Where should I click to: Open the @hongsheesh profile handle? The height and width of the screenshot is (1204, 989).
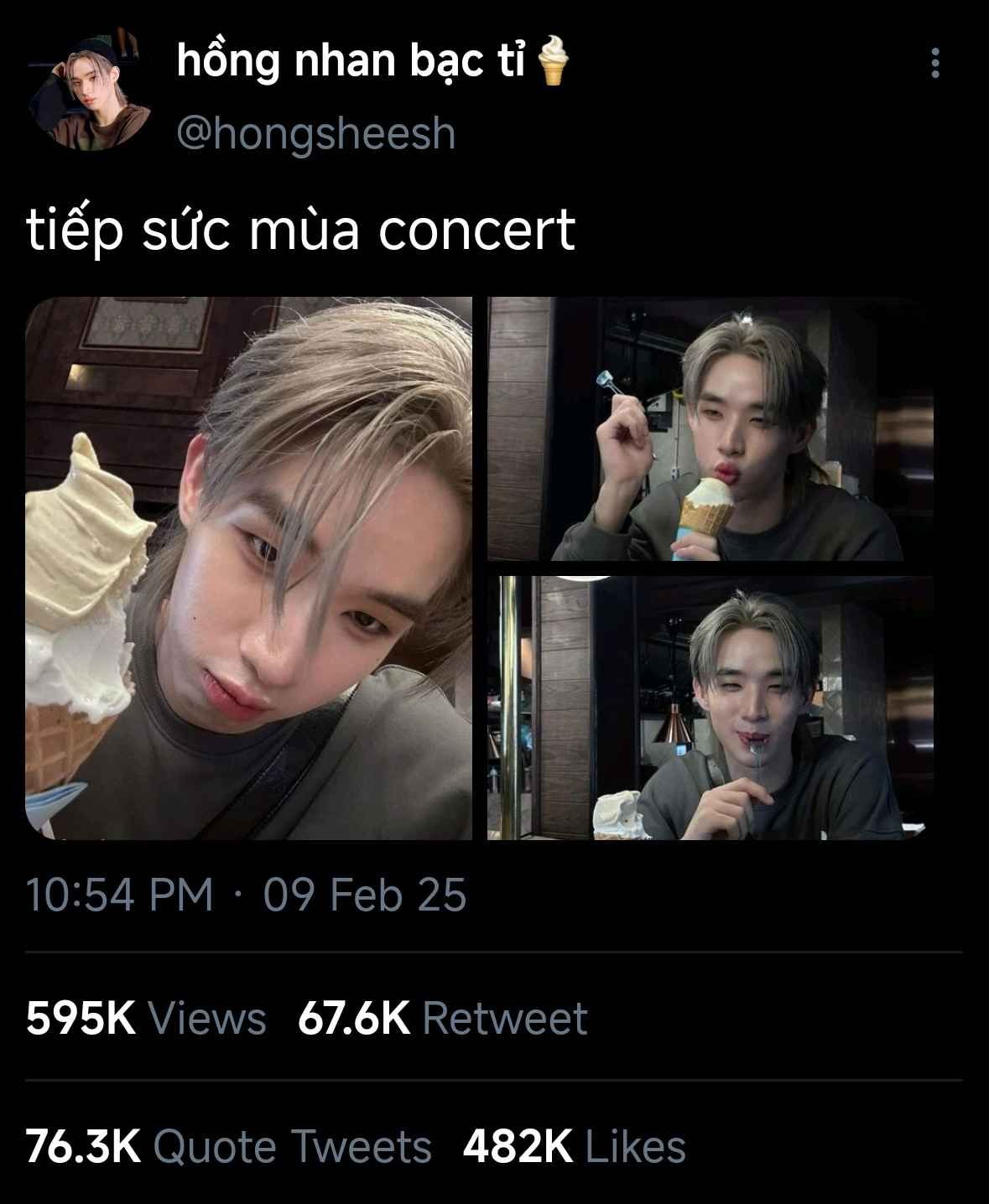click(316, 134)
